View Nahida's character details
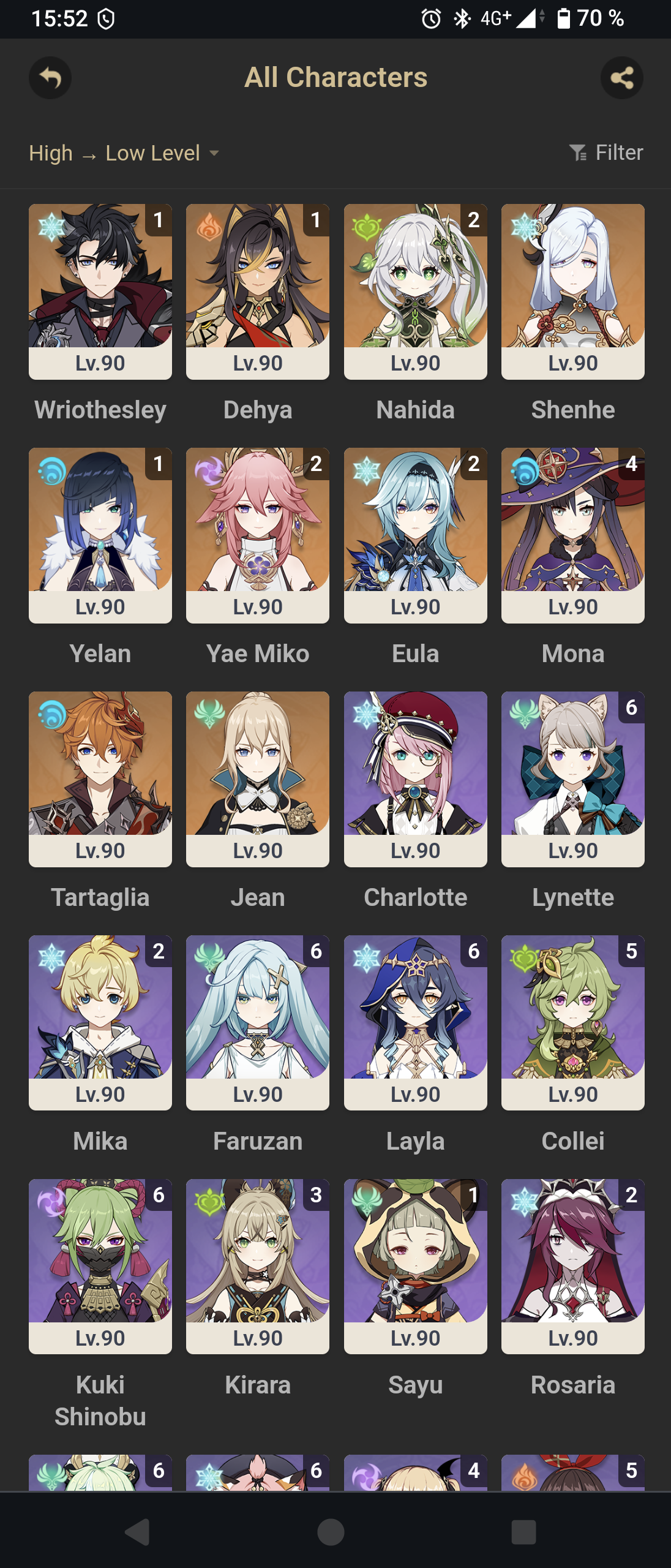671x1568 pixels. click(416, 291)
